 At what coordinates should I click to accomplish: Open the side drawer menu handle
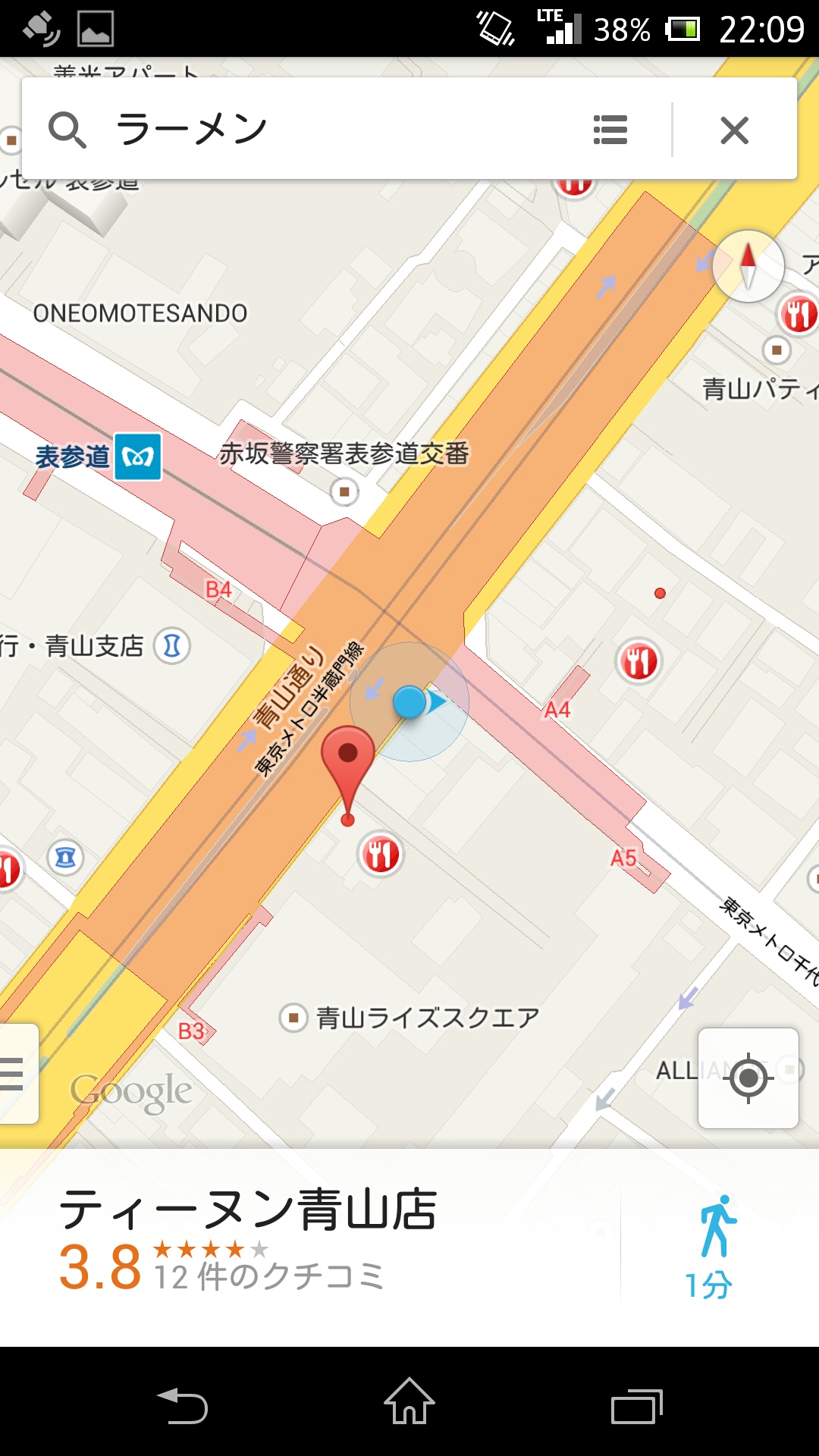(17, 1074)
